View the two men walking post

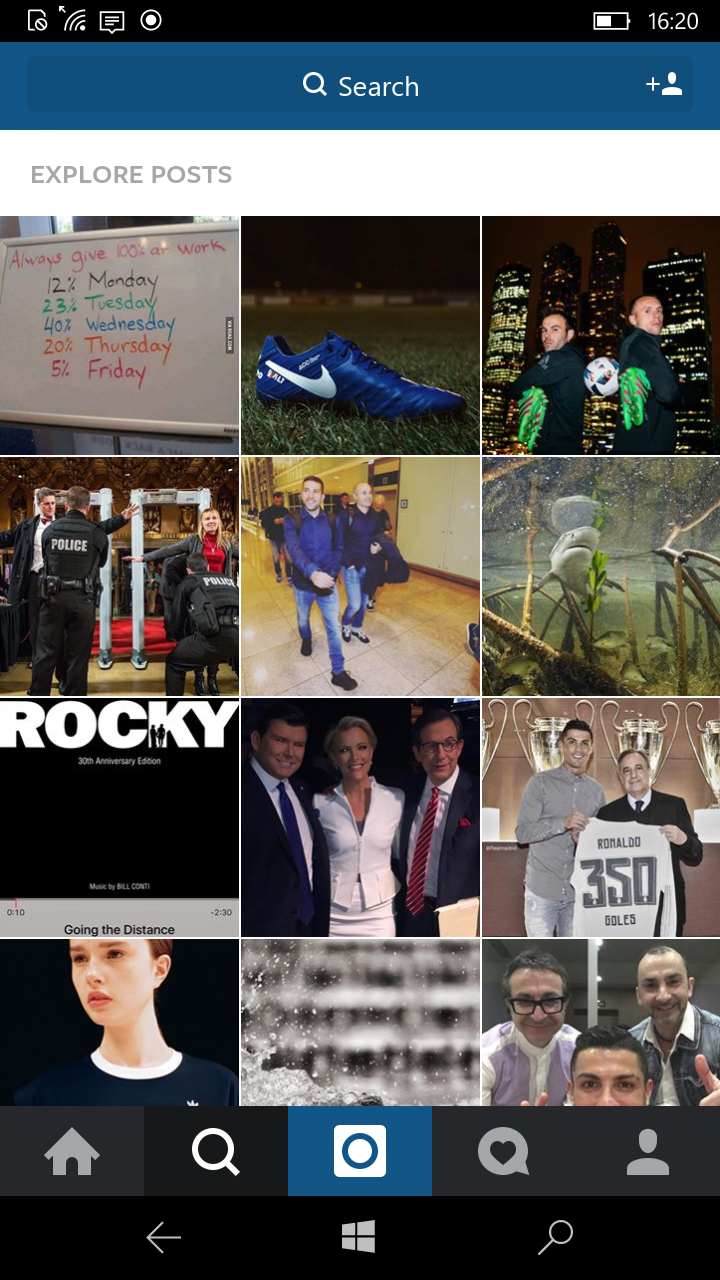360,577
